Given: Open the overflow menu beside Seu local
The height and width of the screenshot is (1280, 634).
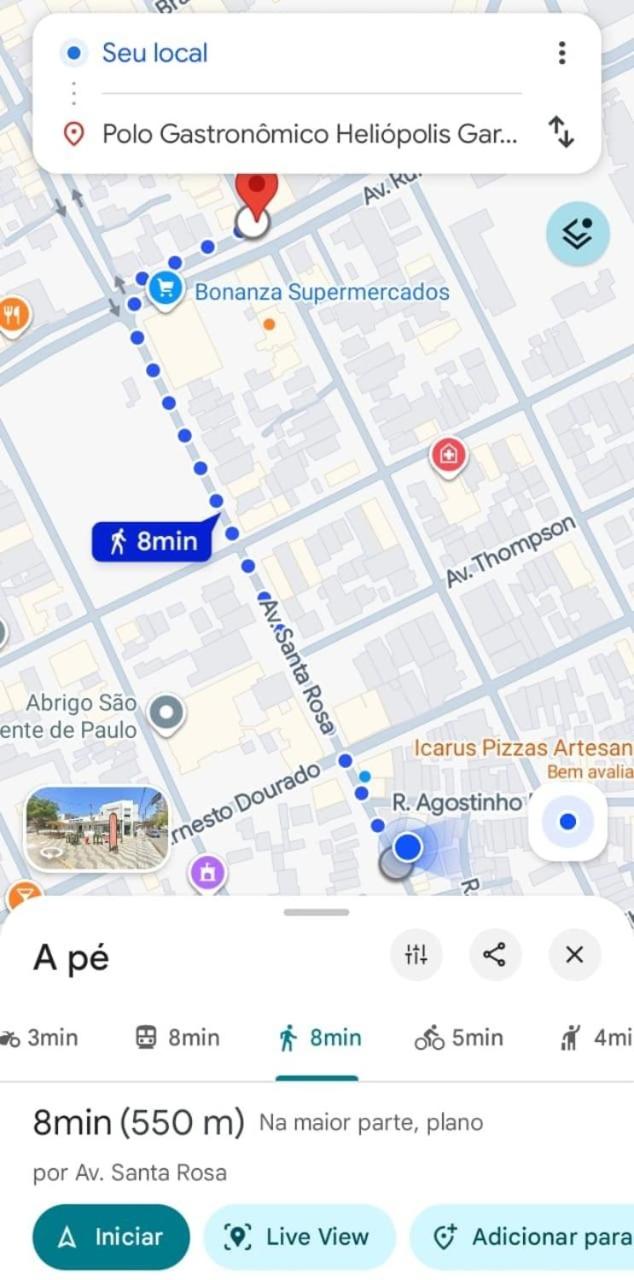Looking at the screenshot, I should [562, 53].
